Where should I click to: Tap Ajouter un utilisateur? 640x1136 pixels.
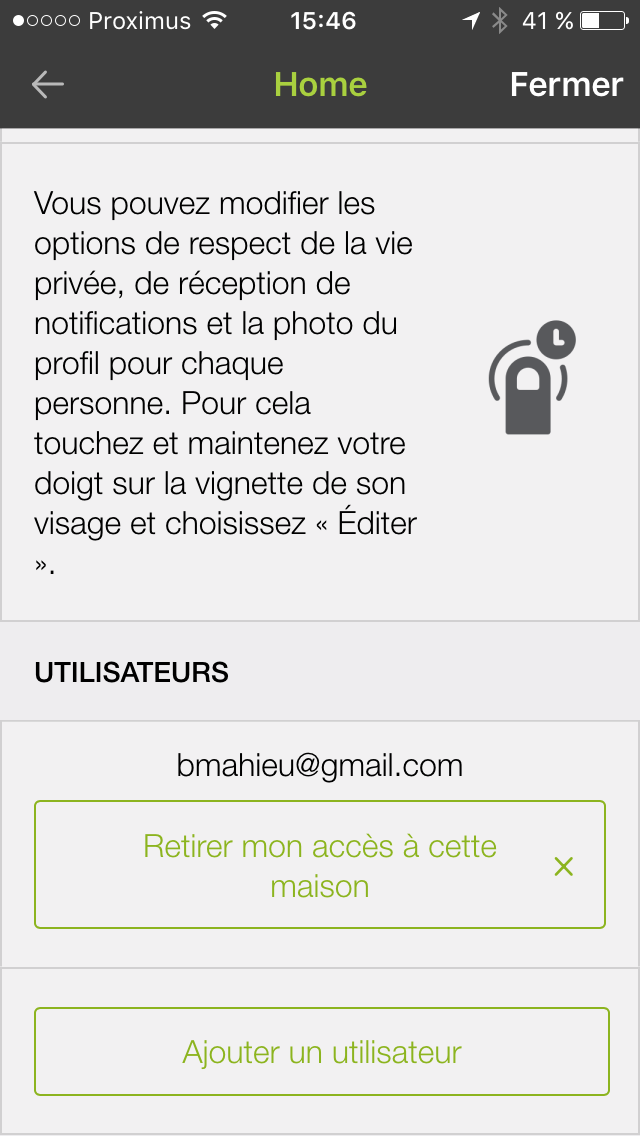click(x=321, y=1051)
